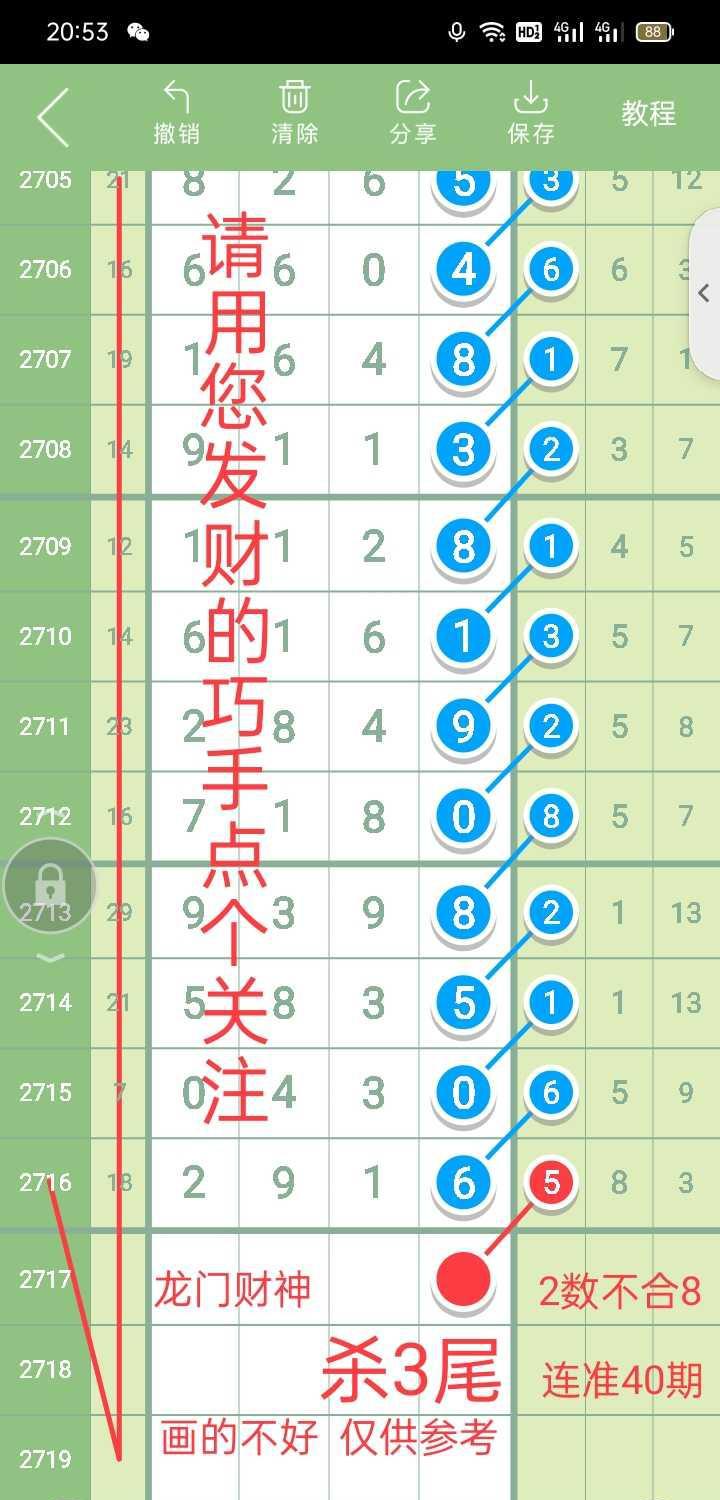Viewport: 720px width, 1500px height.
Task: Save the chart with 保存
Action: pos(530,114)
